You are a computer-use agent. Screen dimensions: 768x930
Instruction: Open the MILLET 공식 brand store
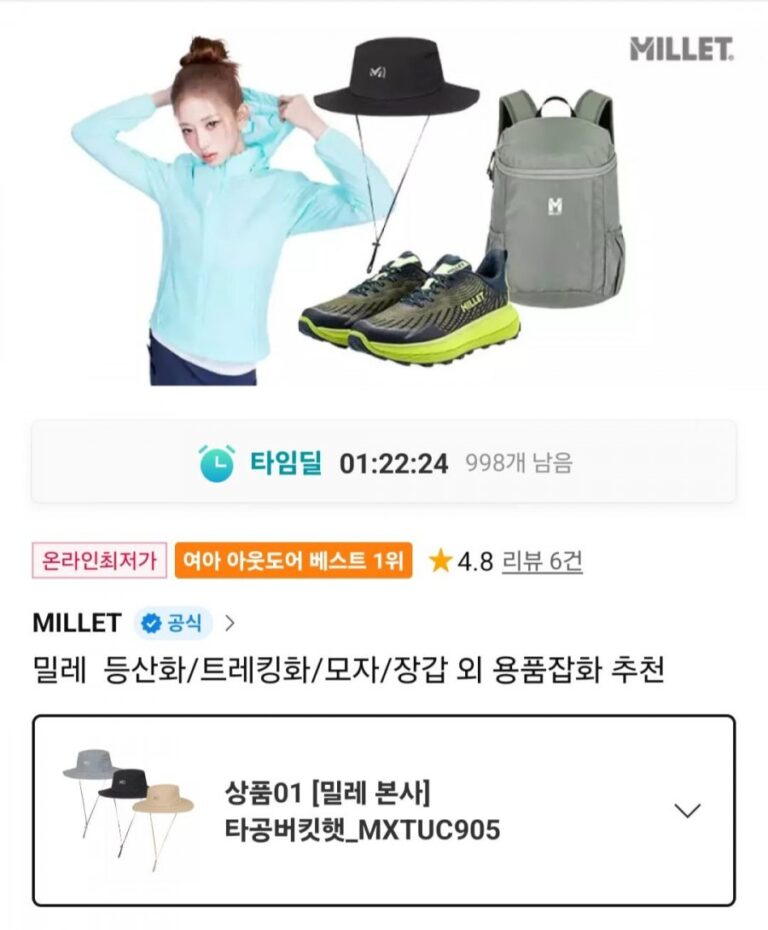point(133,623)
